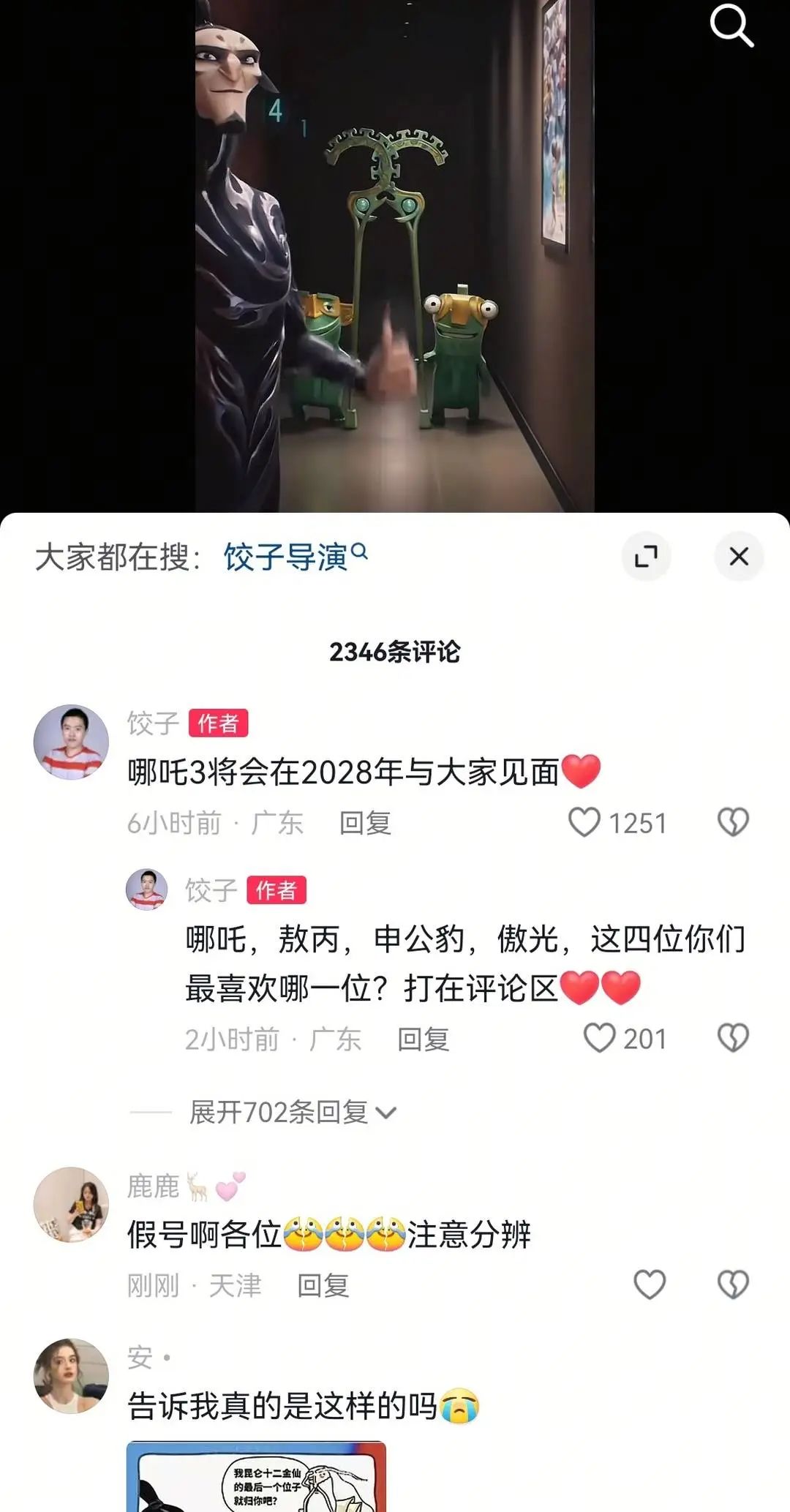The image size is (790, 1512).
Task: Close the comments panel
Action: click(x=739, y=557)
